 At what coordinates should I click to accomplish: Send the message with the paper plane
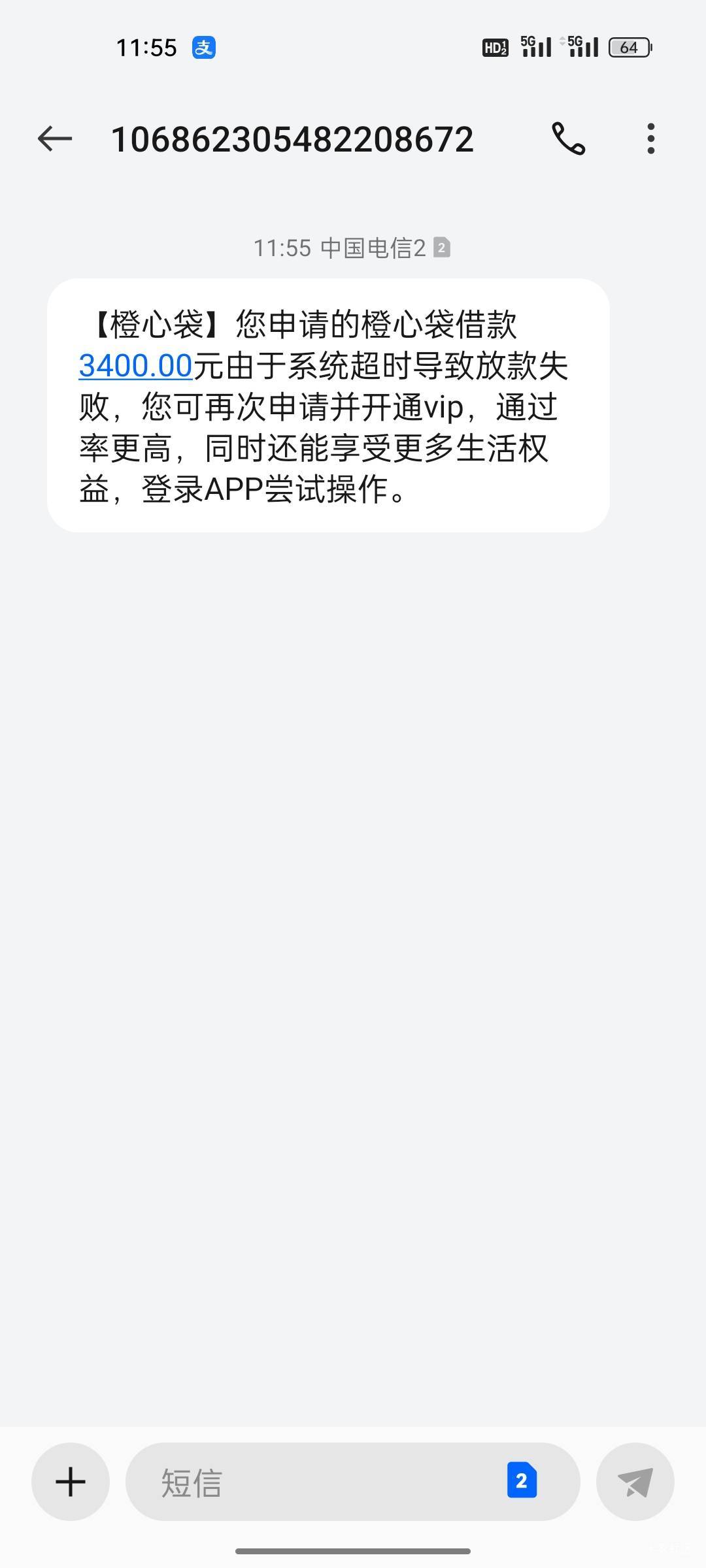click(x=635, y=1482)
